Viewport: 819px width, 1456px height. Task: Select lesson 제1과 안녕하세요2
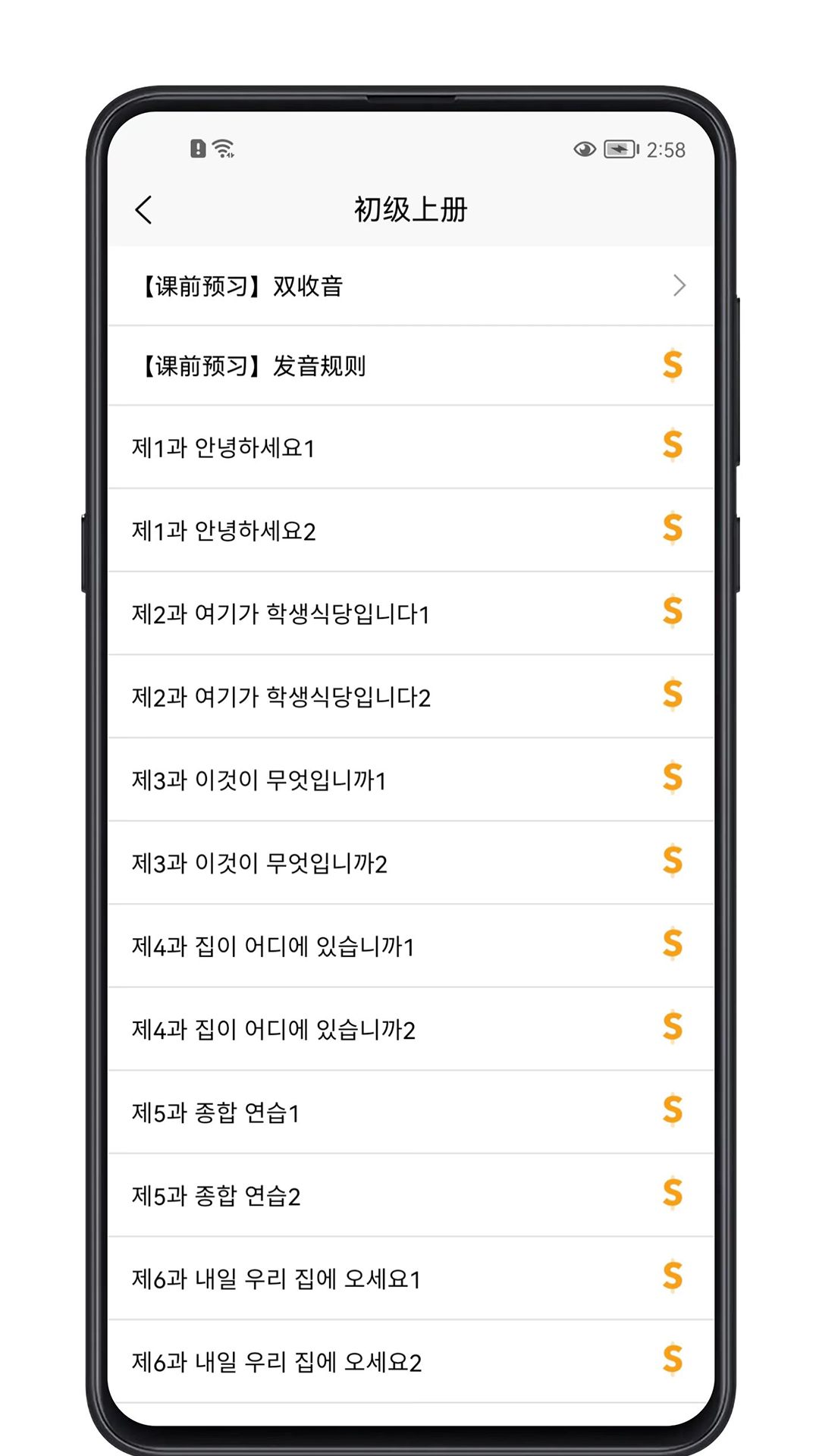[x=409, y=531]
